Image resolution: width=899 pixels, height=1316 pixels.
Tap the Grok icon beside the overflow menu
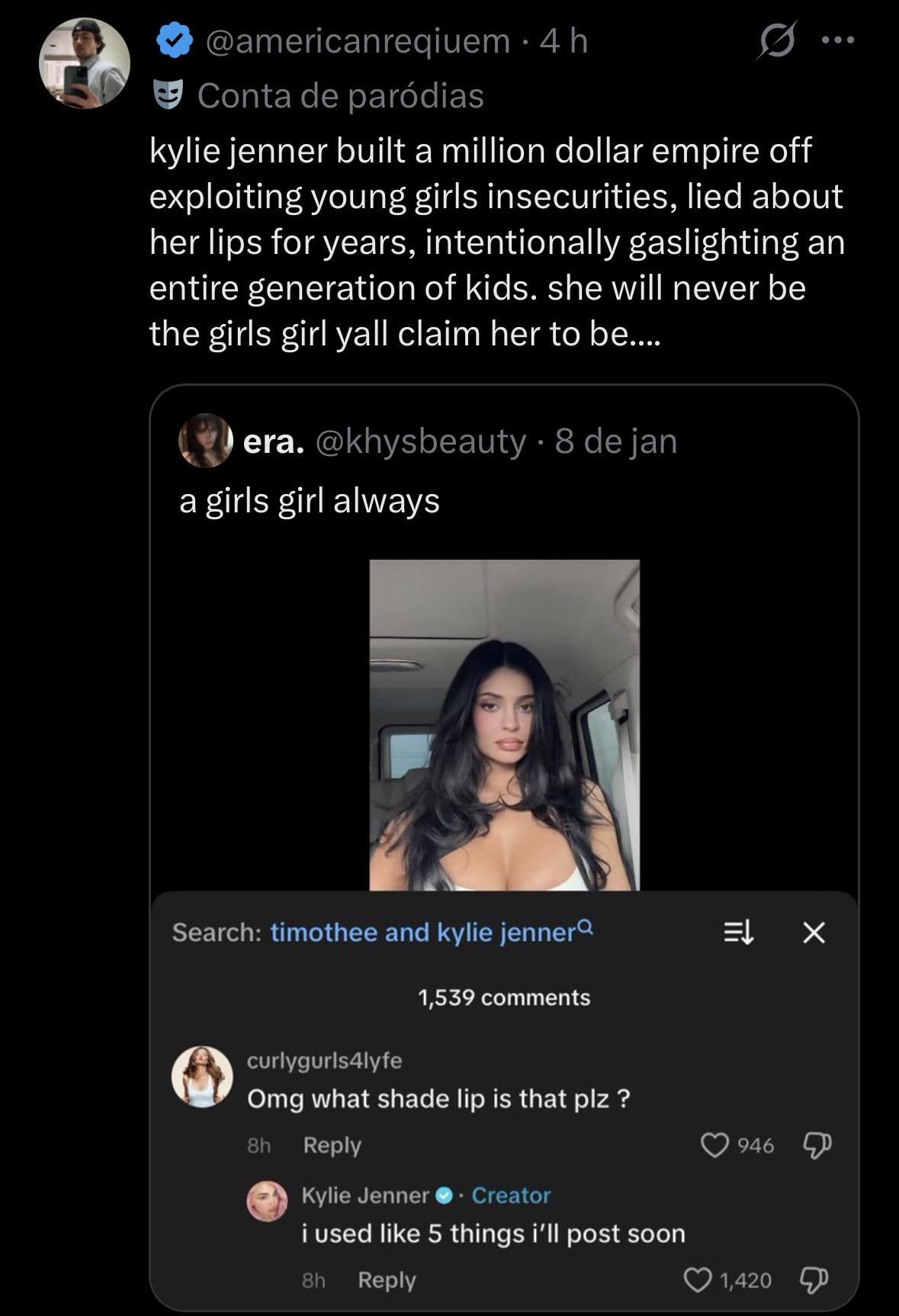click(776, 42)
